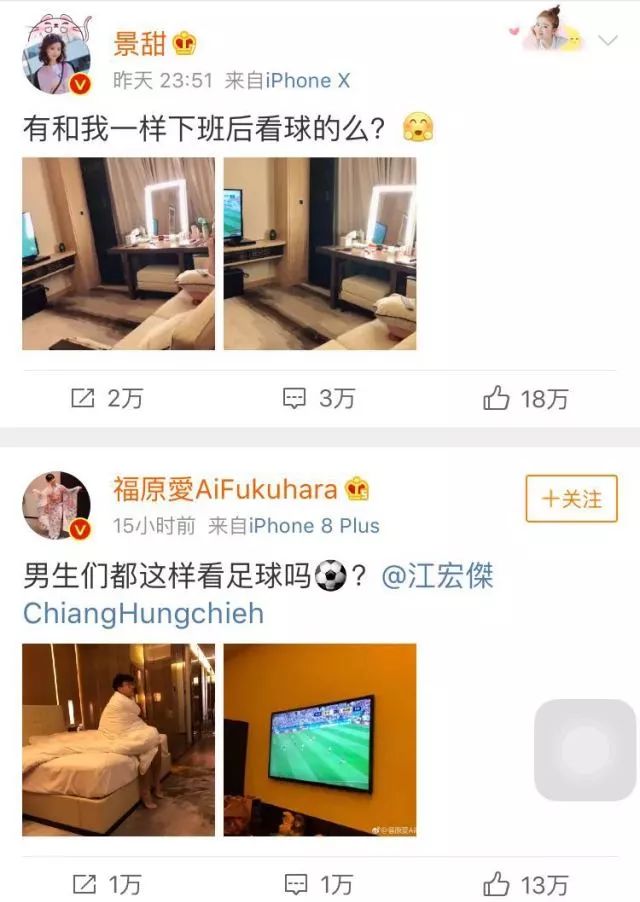
Task: Like 景甜's post
Action: tap(525, 399)
